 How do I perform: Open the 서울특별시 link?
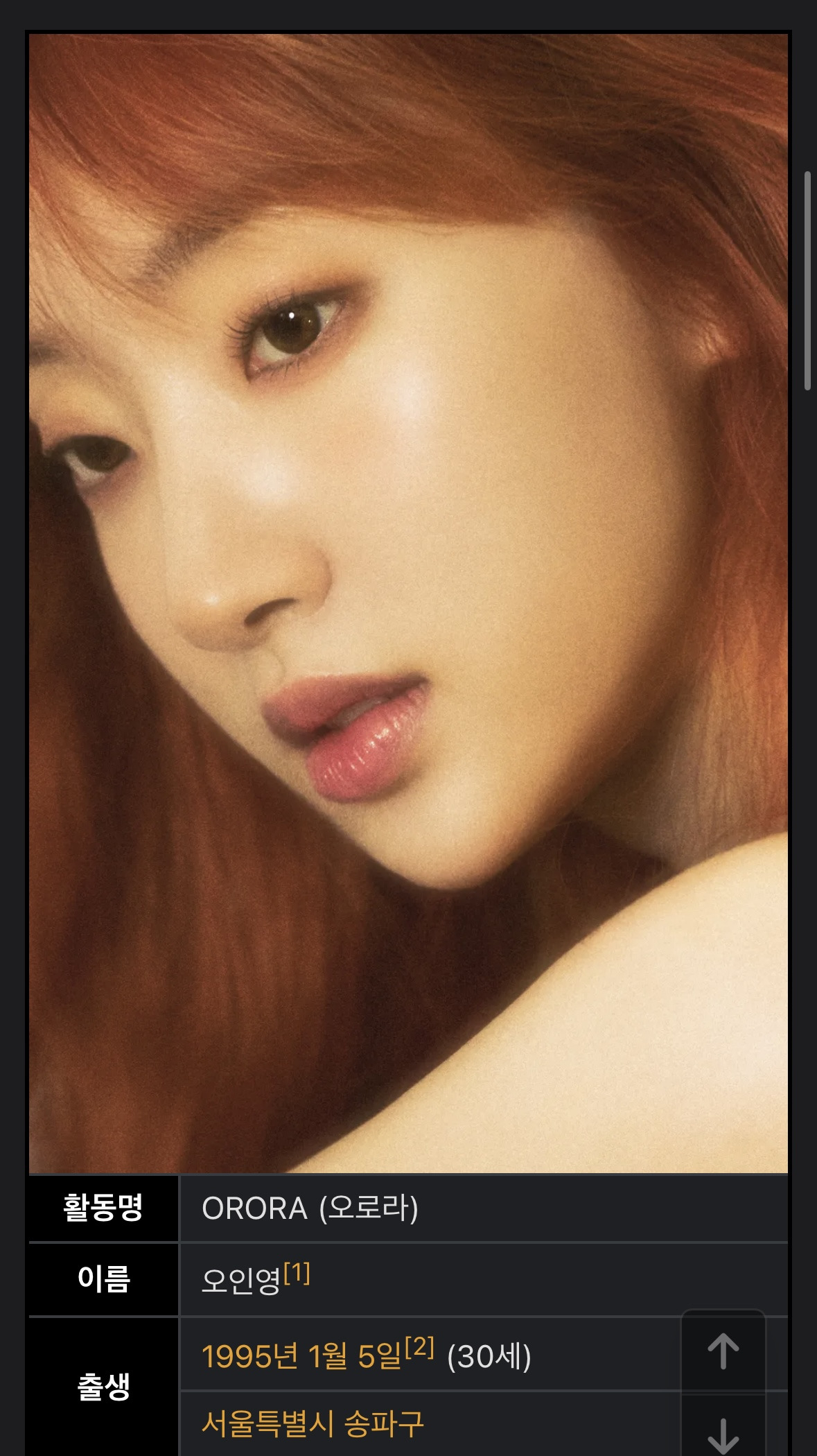268,1424
